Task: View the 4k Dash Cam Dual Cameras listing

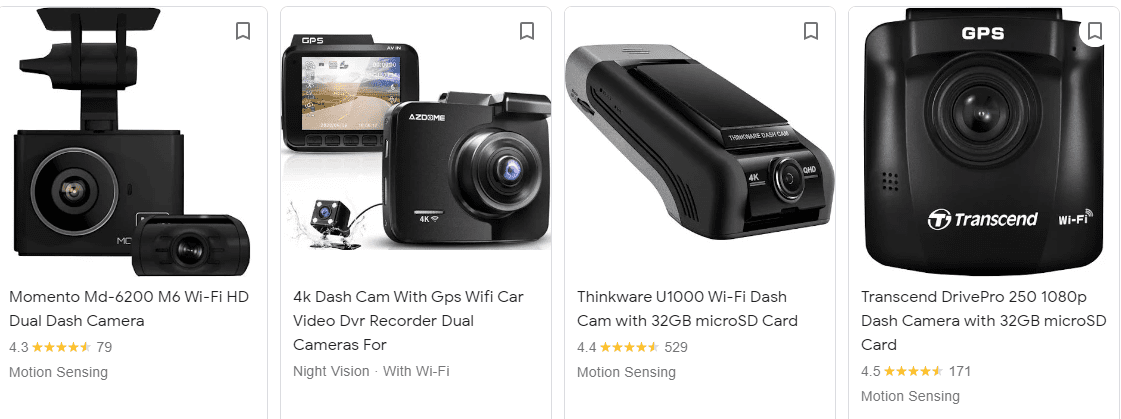Action: [x=408, y=320]
